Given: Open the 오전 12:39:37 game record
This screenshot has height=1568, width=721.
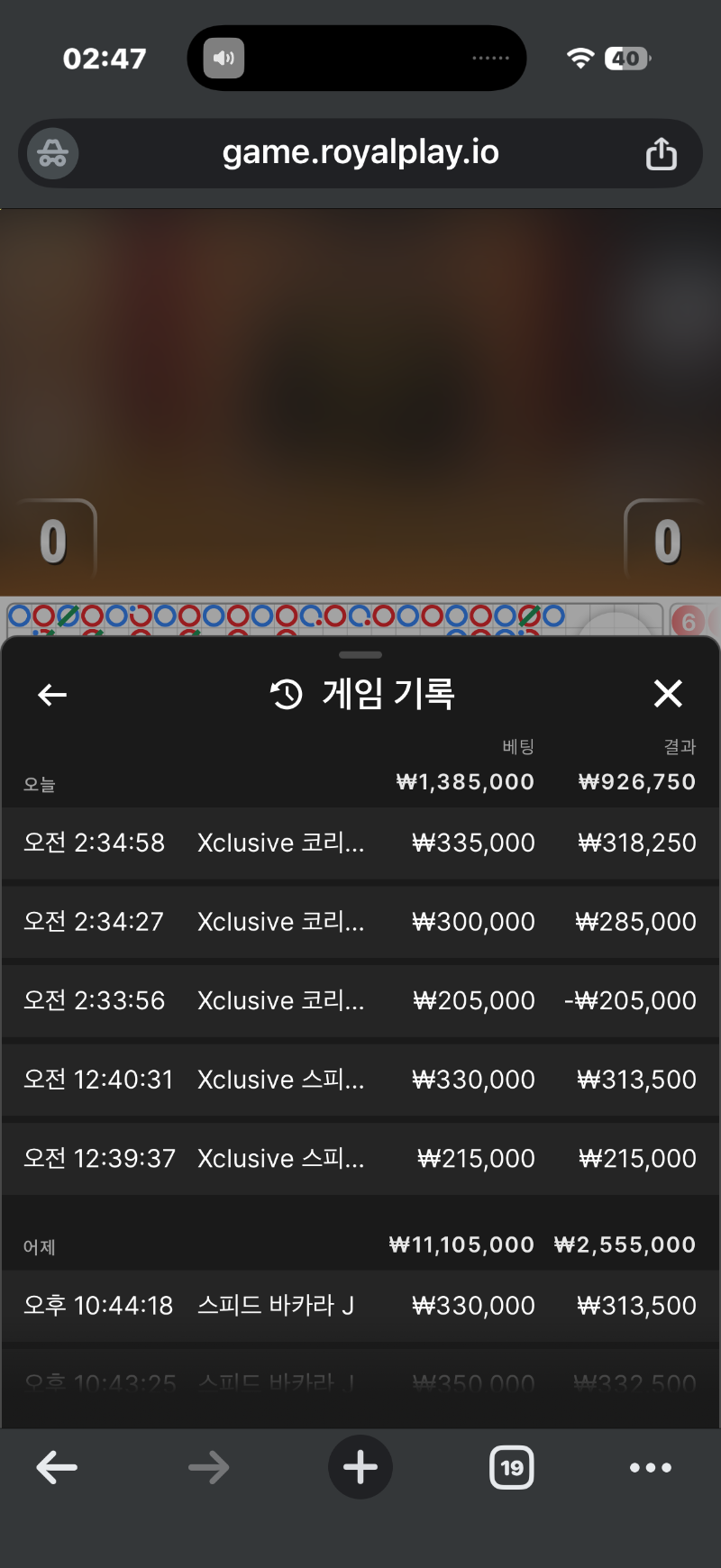Looking at the screenshot, I should 360,1158.
